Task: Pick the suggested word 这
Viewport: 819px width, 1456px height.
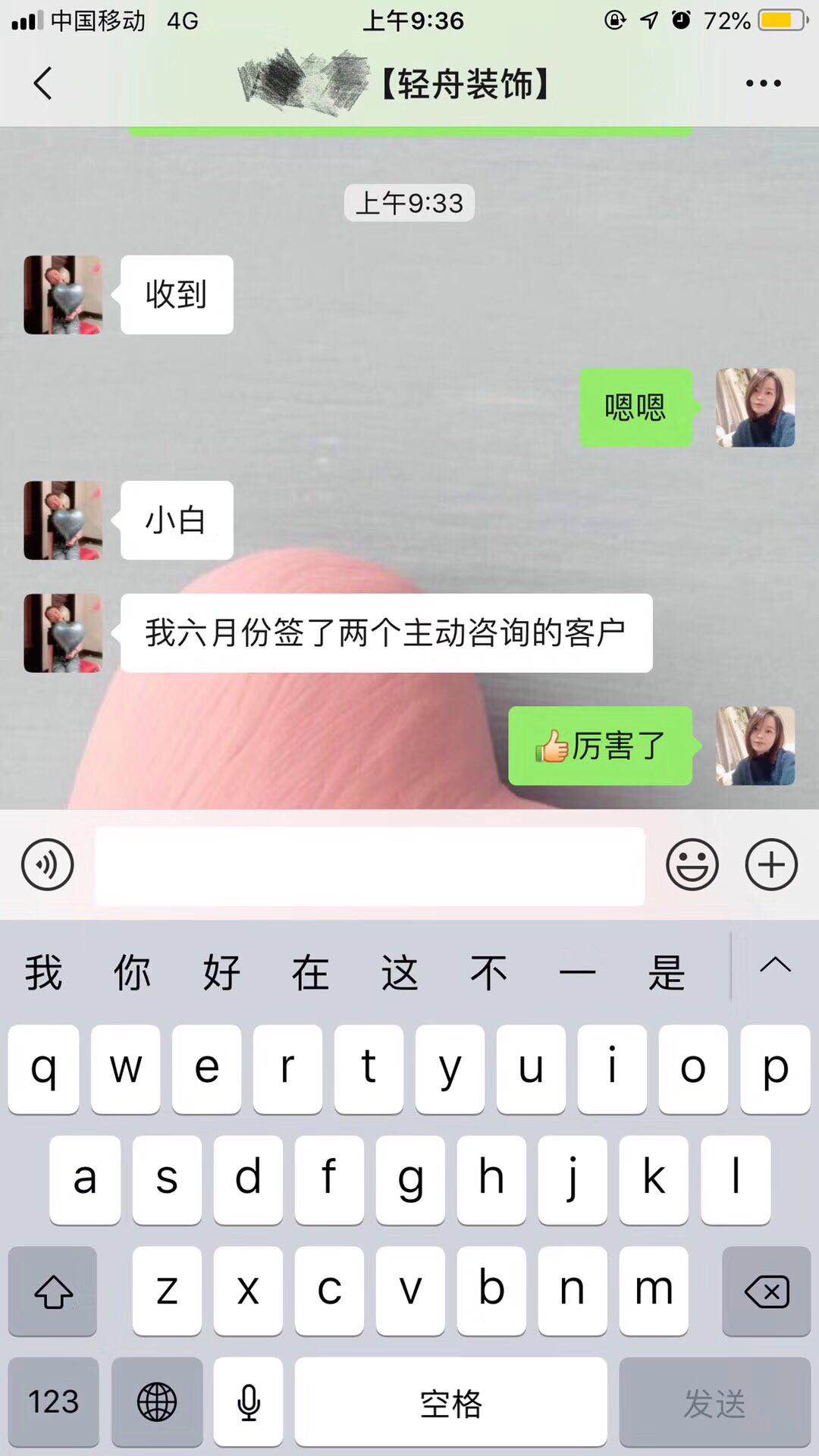Action: tap(400, 973)
